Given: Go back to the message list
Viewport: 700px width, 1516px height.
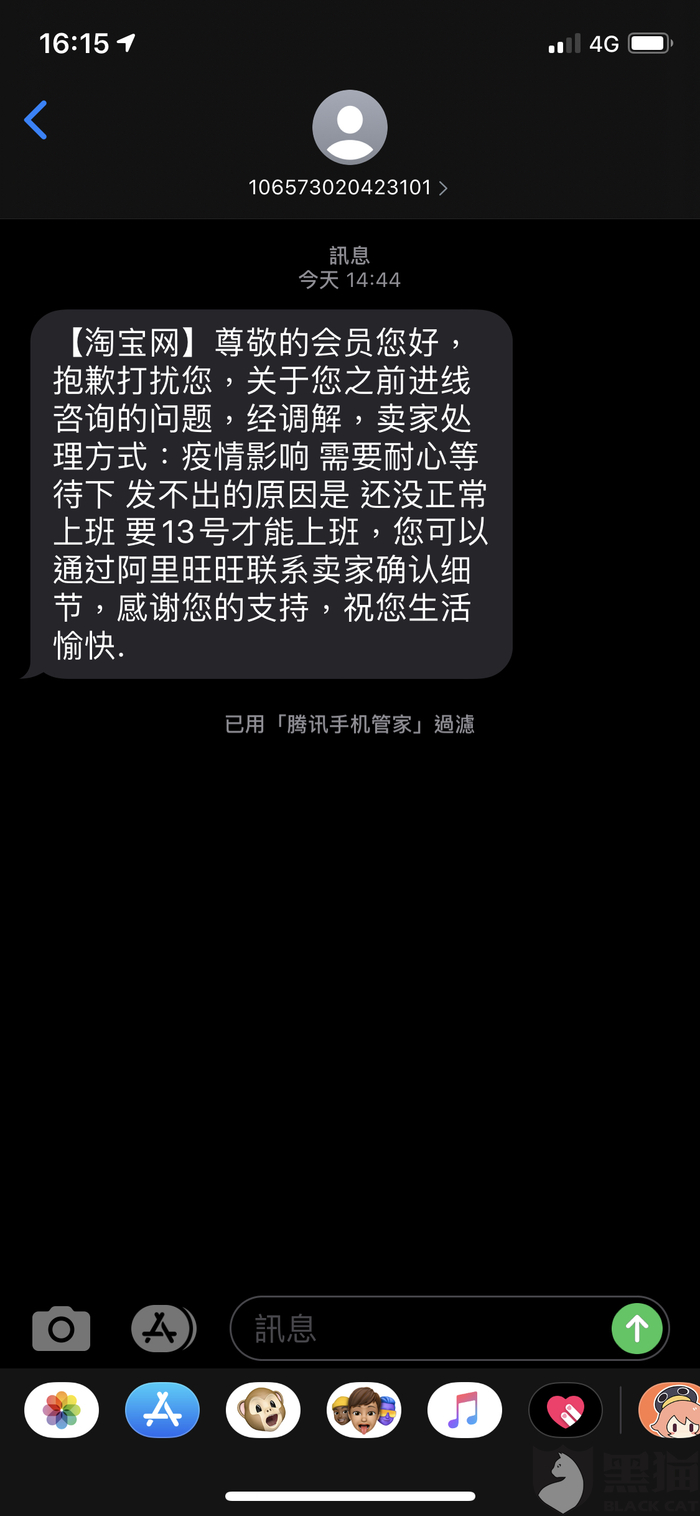Looking at the screenshot, I should (x=36, y=120).
